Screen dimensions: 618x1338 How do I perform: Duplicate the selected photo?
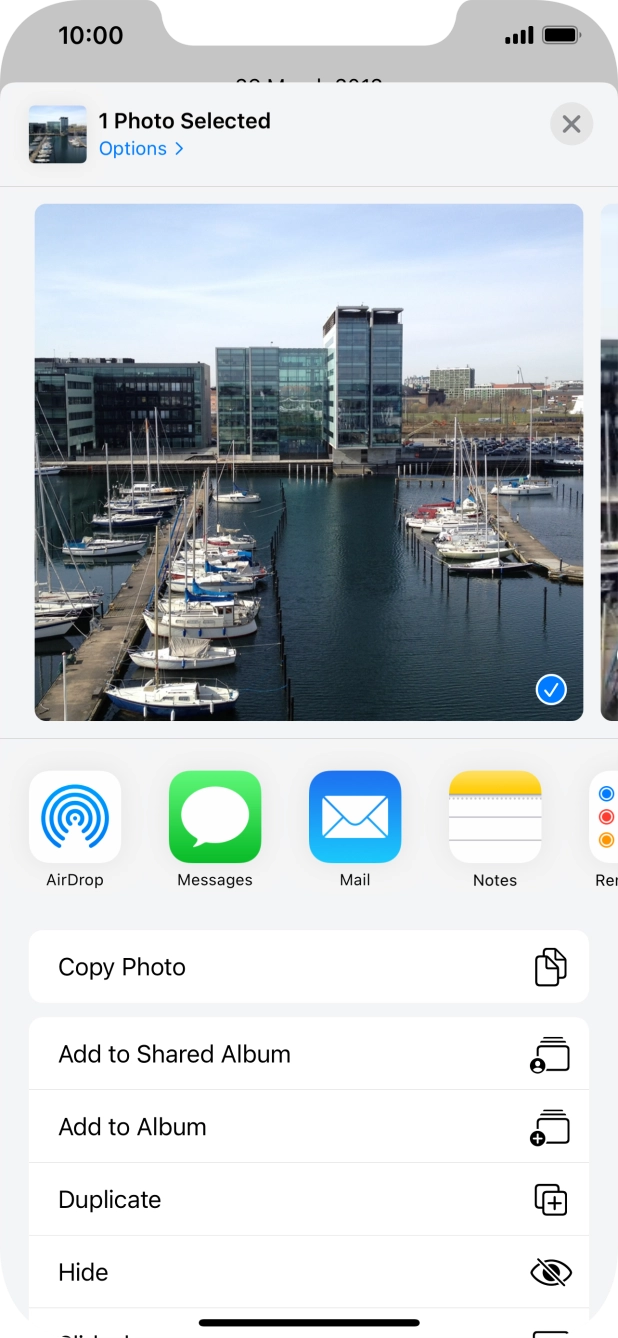(308, 1199)
